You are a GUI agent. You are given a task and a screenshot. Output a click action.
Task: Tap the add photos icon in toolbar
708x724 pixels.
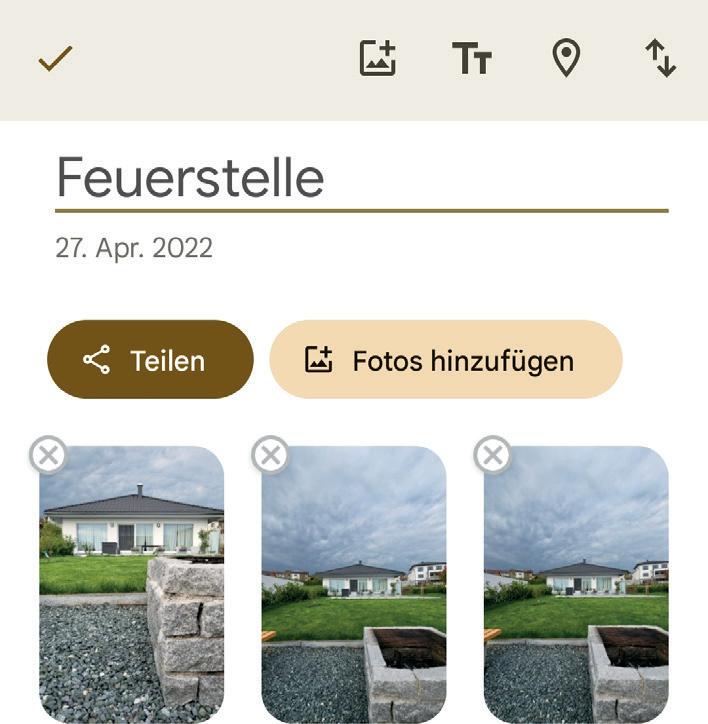point(378,59)
